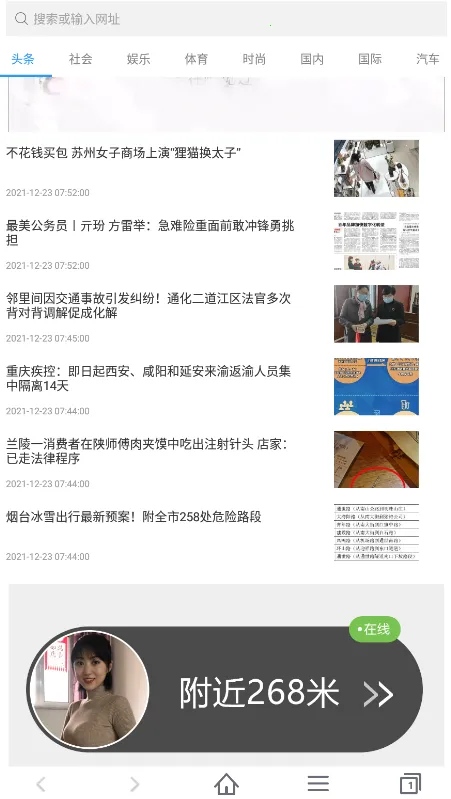Select the 国际 tab
Image resolution: width=451 pixels, height=799 pixels.
(370, 59)
